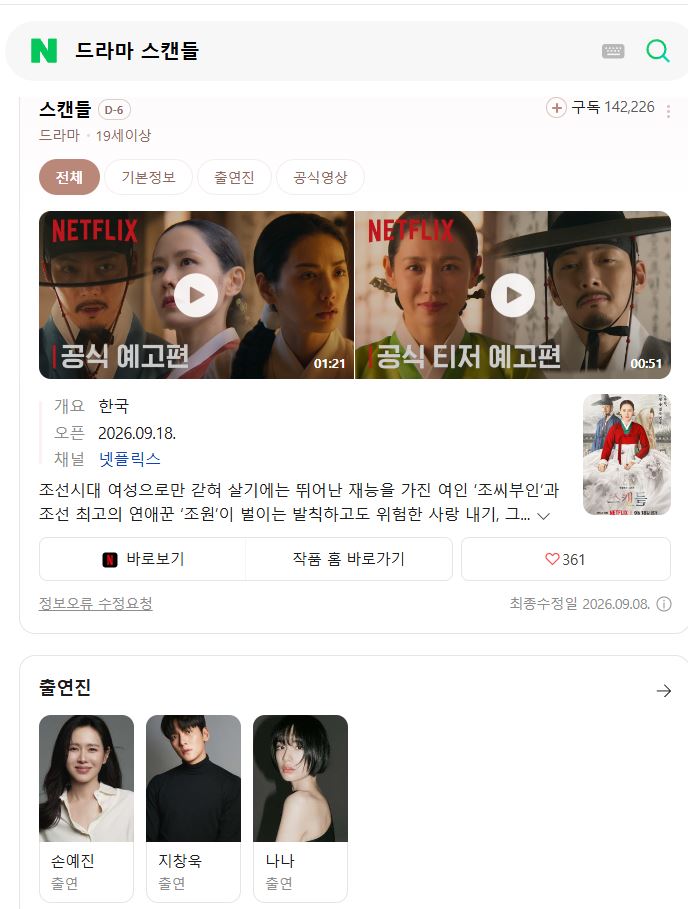Open 손예진's cast profile card
Viewport: 688px width, 909px height.
(86, 808)
